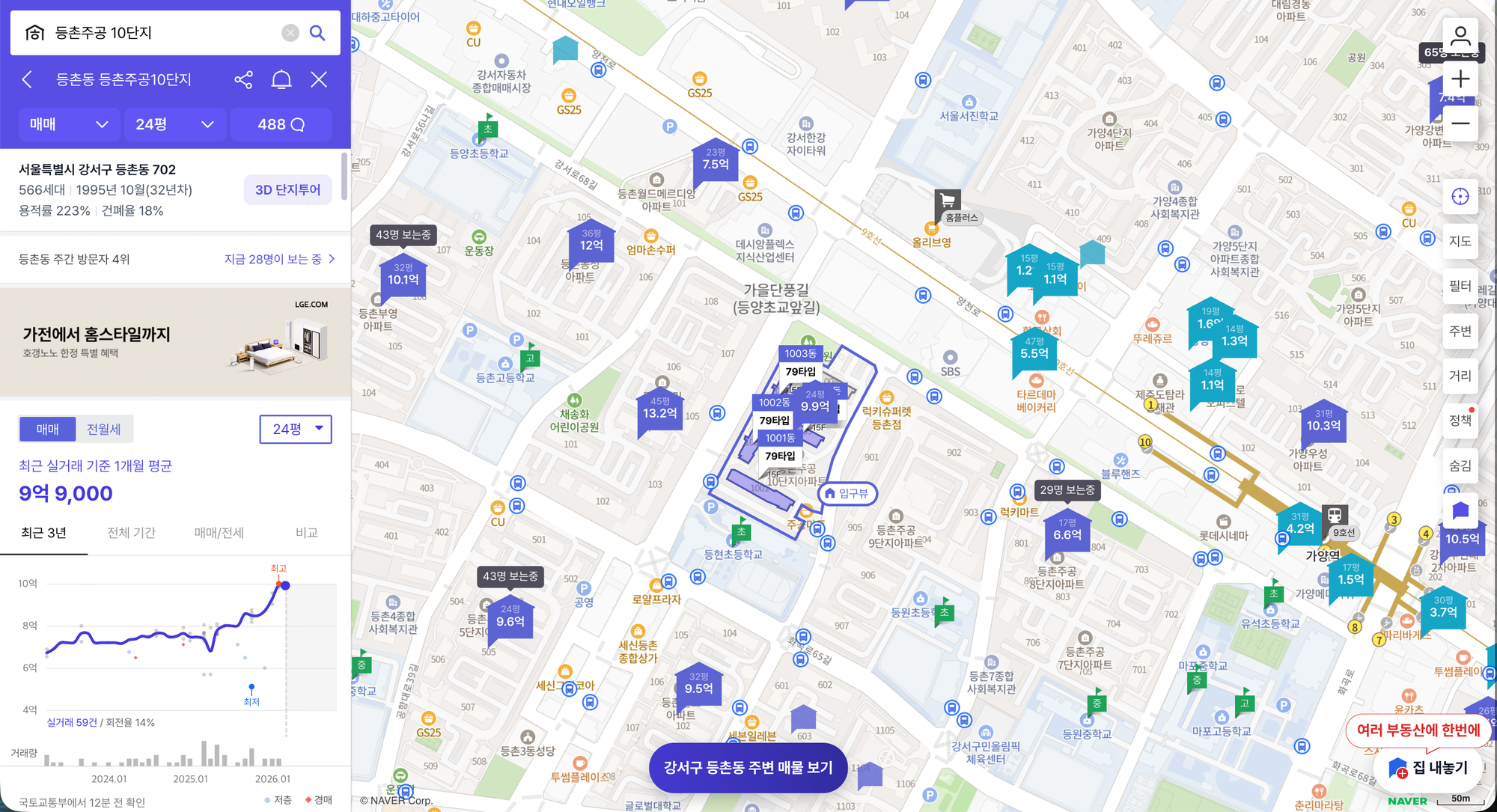Select the 매매/전세 chart tab
Image resolution: width=1497 pixels, height=812 pixels.
tap(219, 532)
